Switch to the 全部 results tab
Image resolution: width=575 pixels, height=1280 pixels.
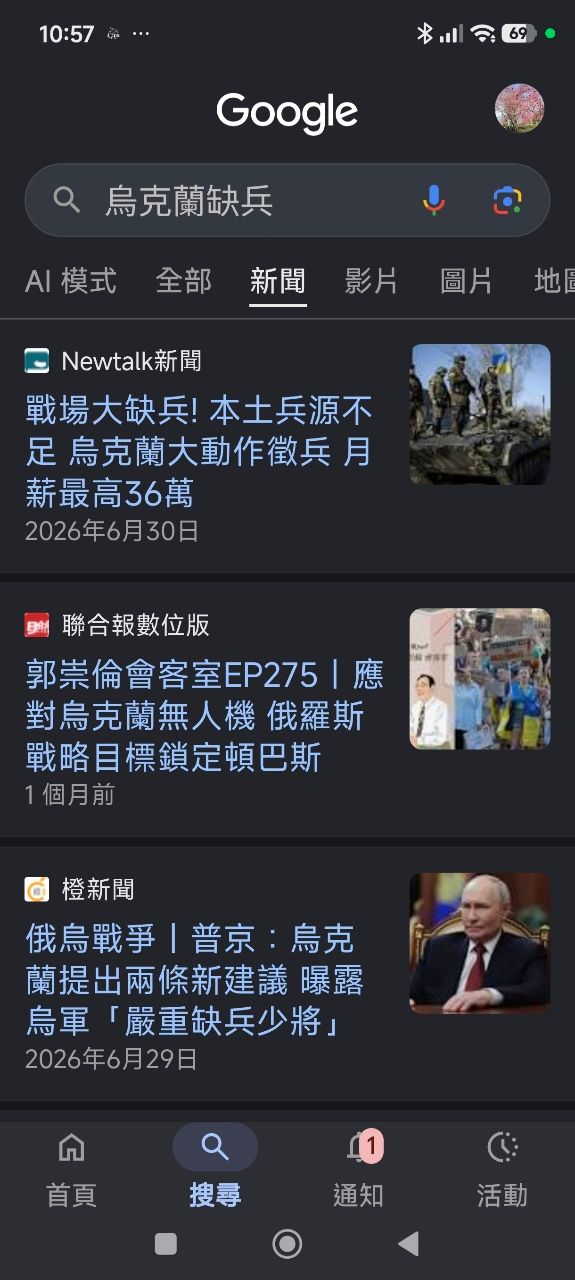184,281
